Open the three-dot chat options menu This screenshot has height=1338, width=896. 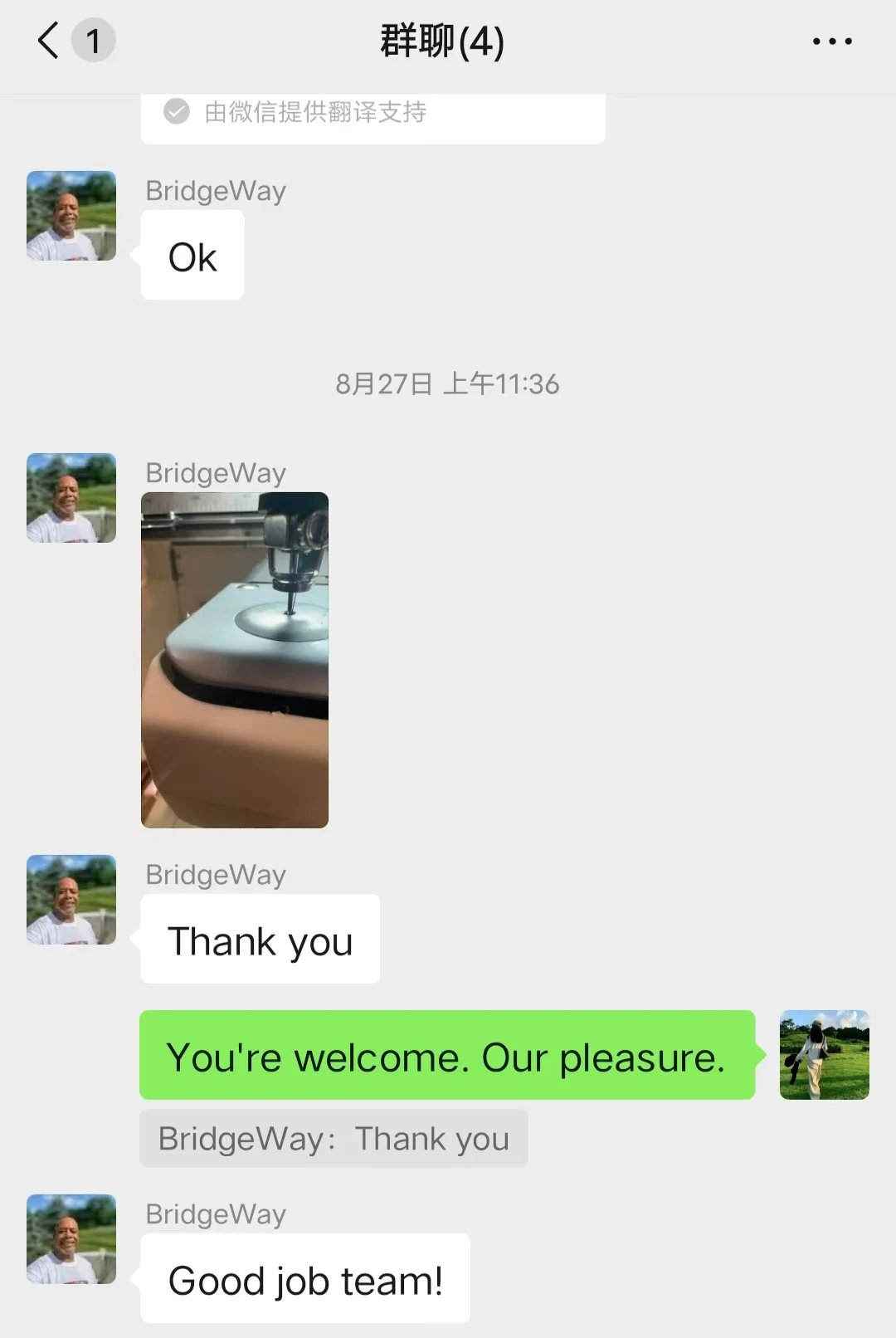click(x=833, y=39)
